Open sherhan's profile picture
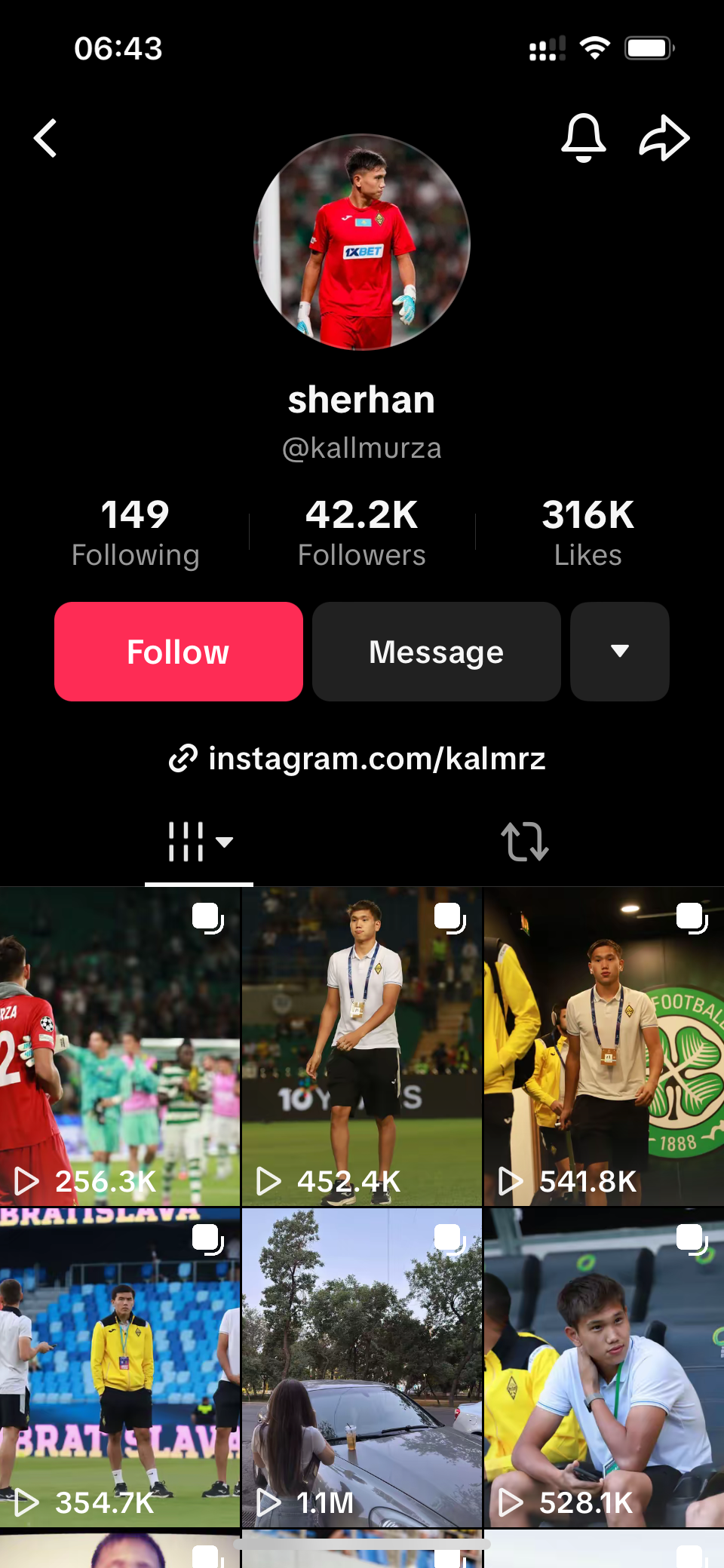The width and height of the screenshot is (724, 1568). 362,242
